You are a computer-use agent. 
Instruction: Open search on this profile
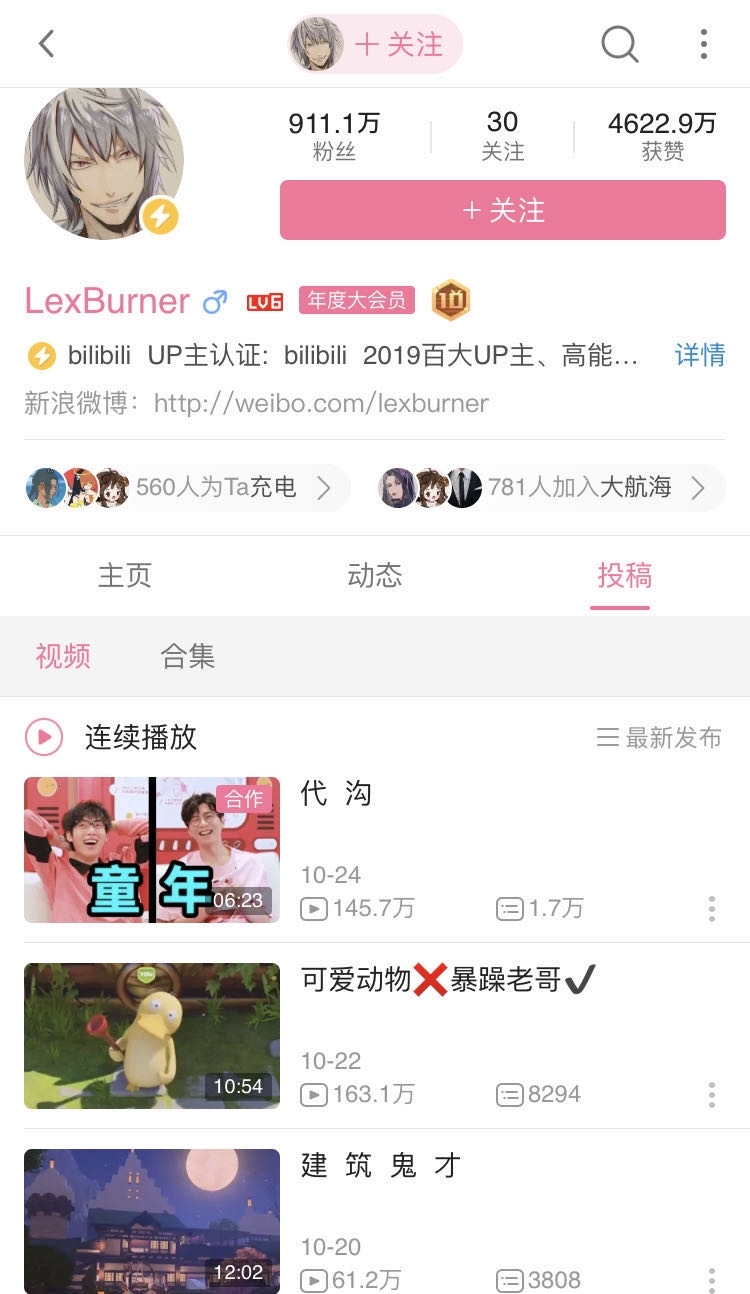pyautogui.click(x=619, y=44)
